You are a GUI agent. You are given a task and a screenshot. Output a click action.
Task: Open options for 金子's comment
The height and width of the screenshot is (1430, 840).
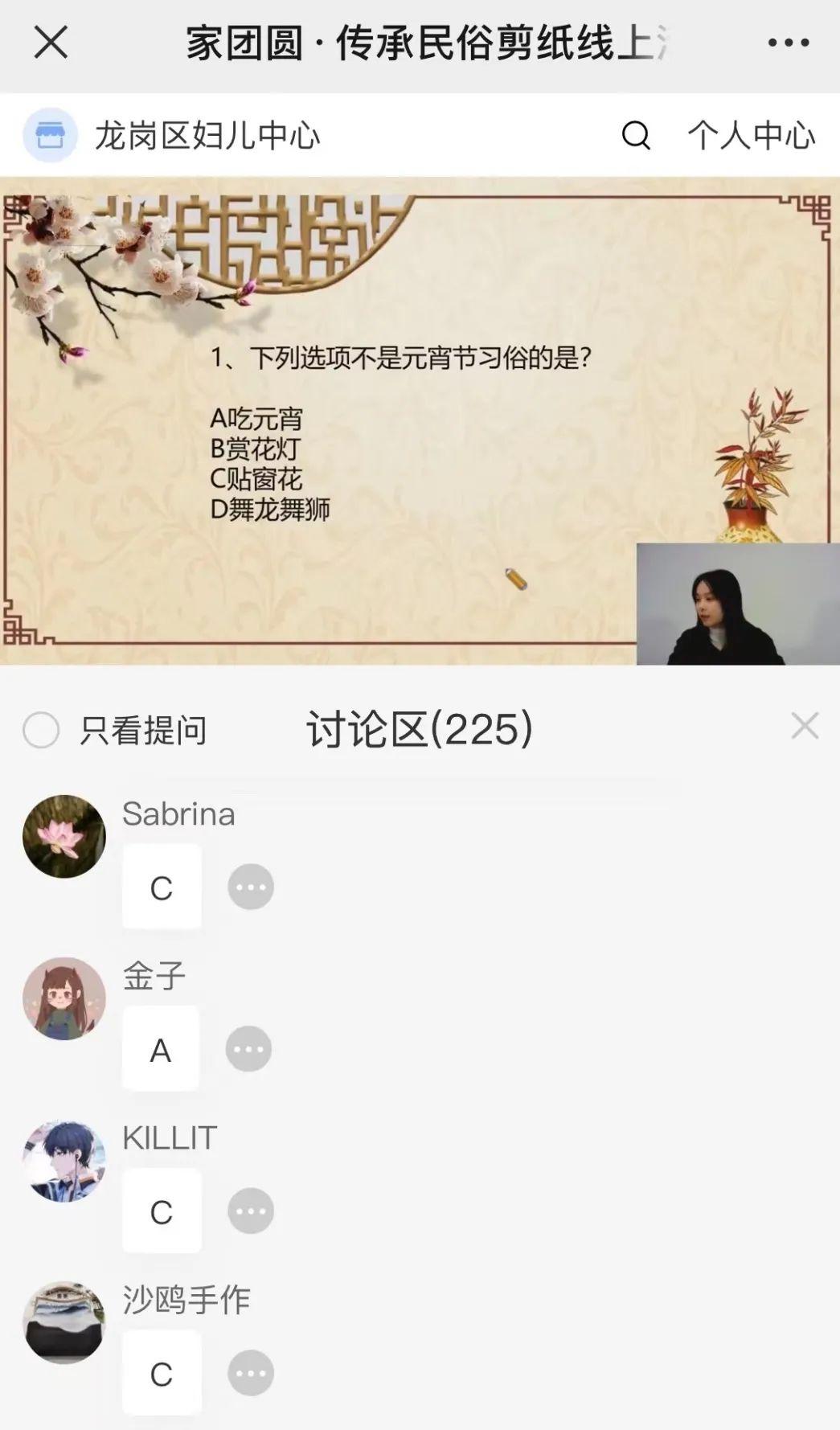tap(248, 1049)
